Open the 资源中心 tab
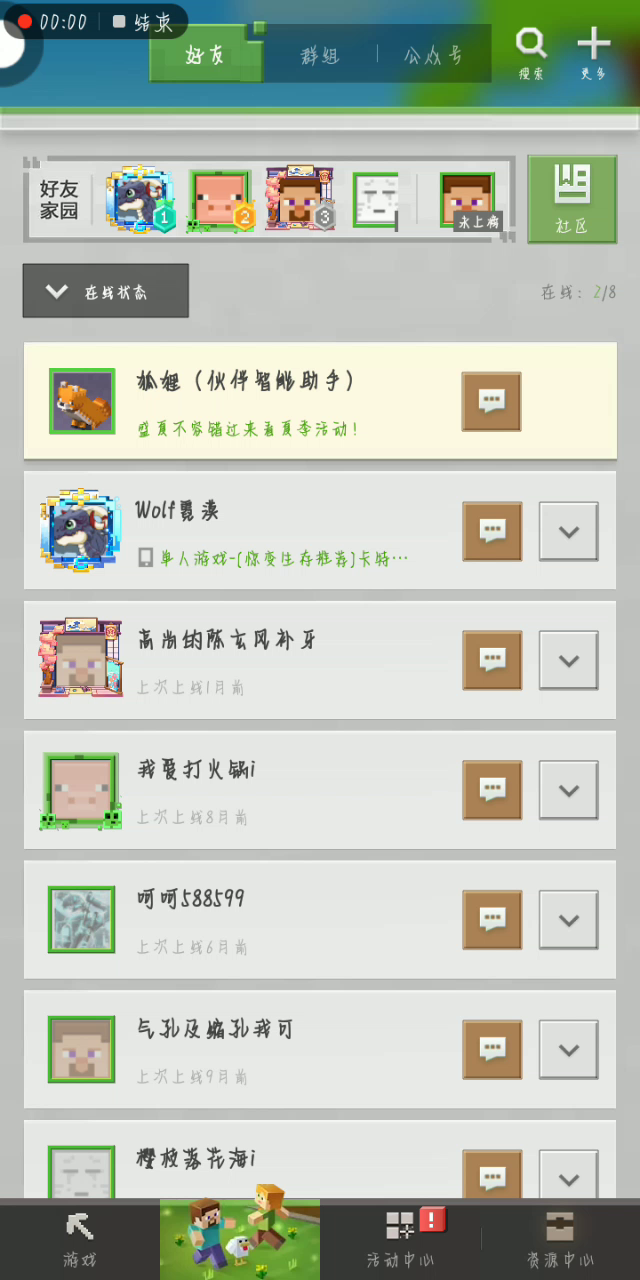 560,1239
